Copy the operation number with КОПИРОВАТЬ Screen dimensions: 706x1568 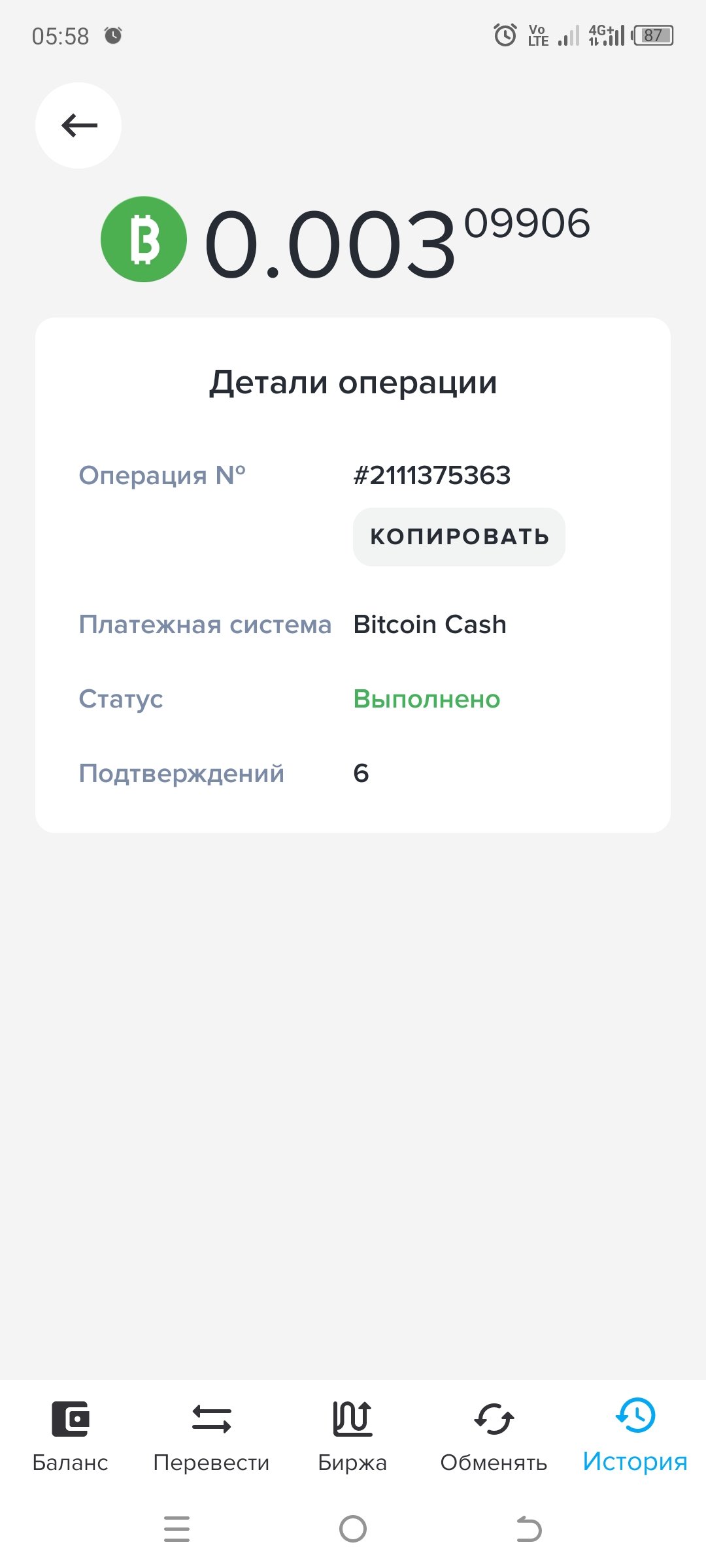pos(459,537)
